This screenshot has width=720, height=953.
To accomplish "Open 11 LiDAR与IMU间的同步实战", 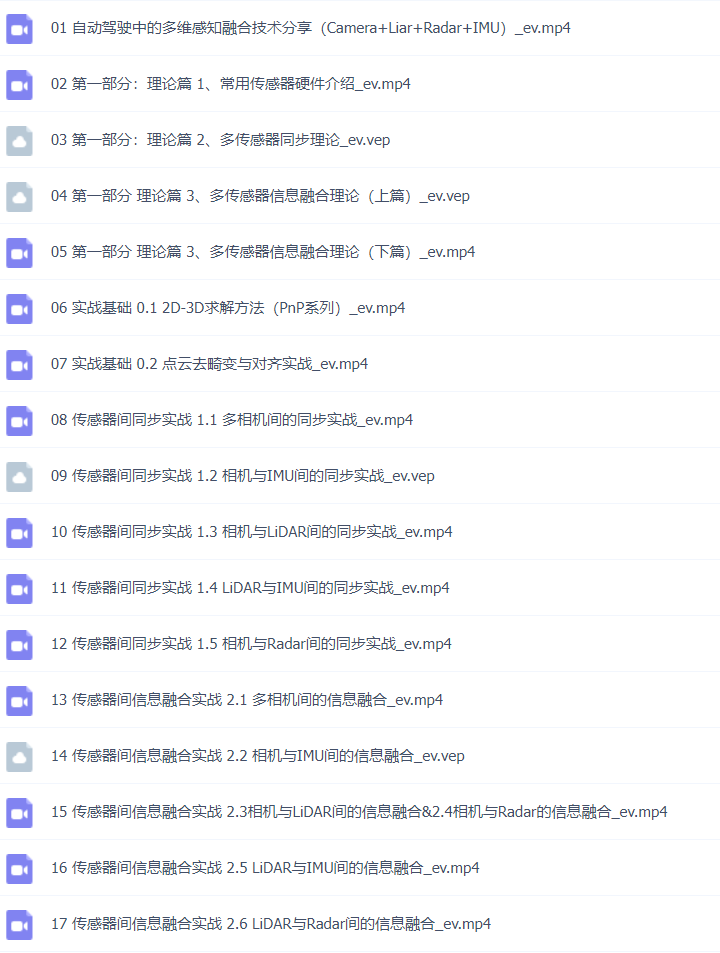I will [x=250, y=588].
